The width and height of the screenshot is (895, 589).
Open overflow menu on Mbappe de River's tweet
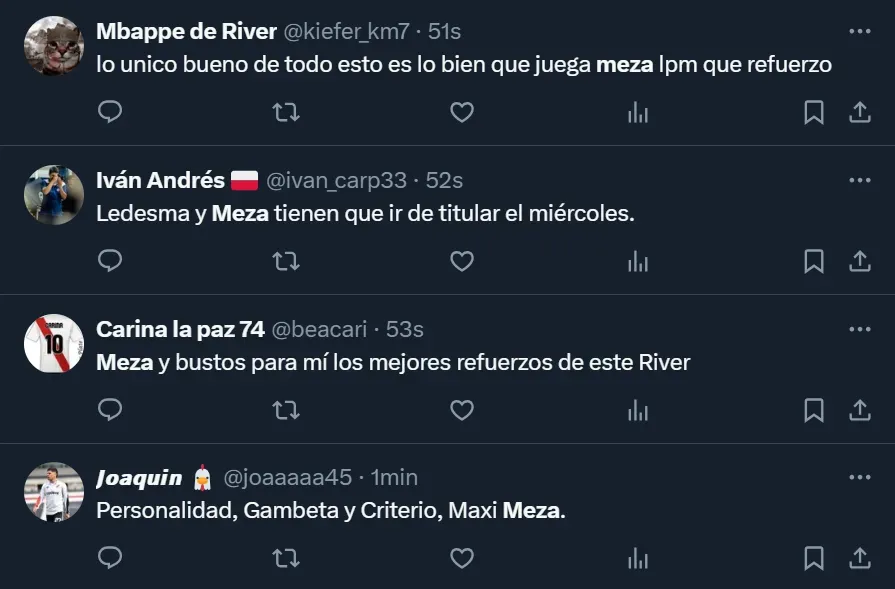859,31
